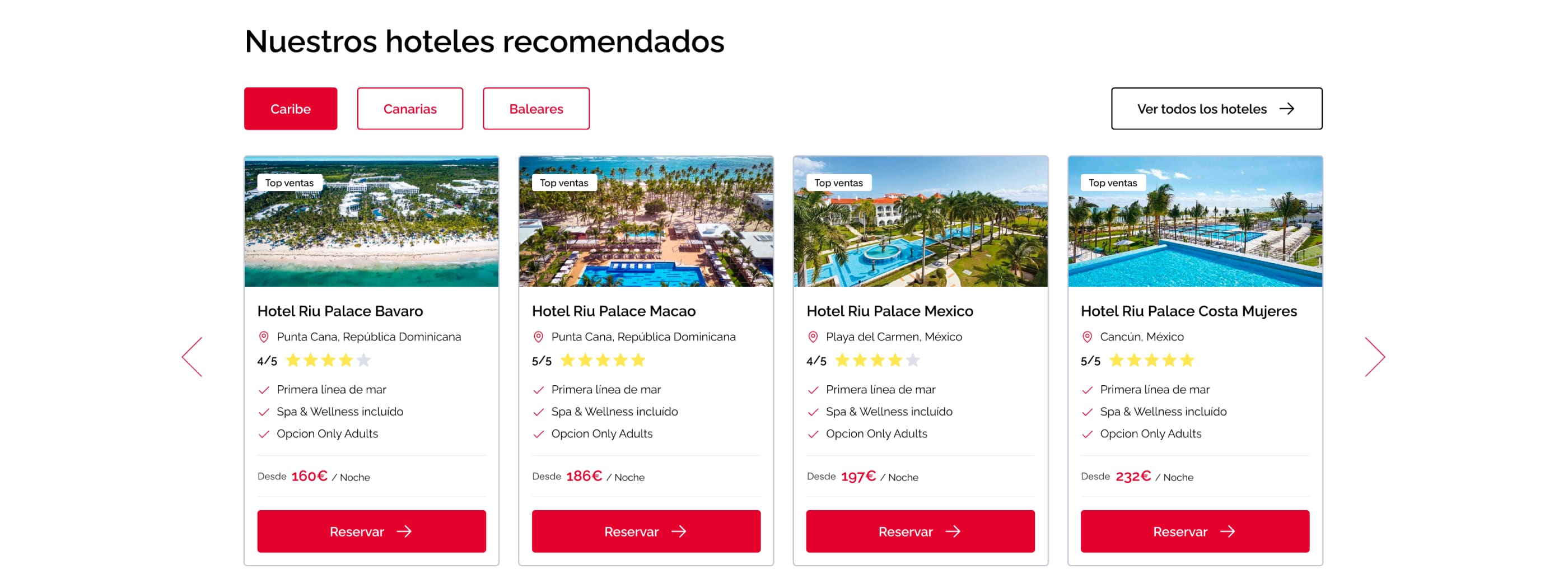Switch to the Canarias tab
This screenshot has height=588, width=1568.
tap(410, 108)
